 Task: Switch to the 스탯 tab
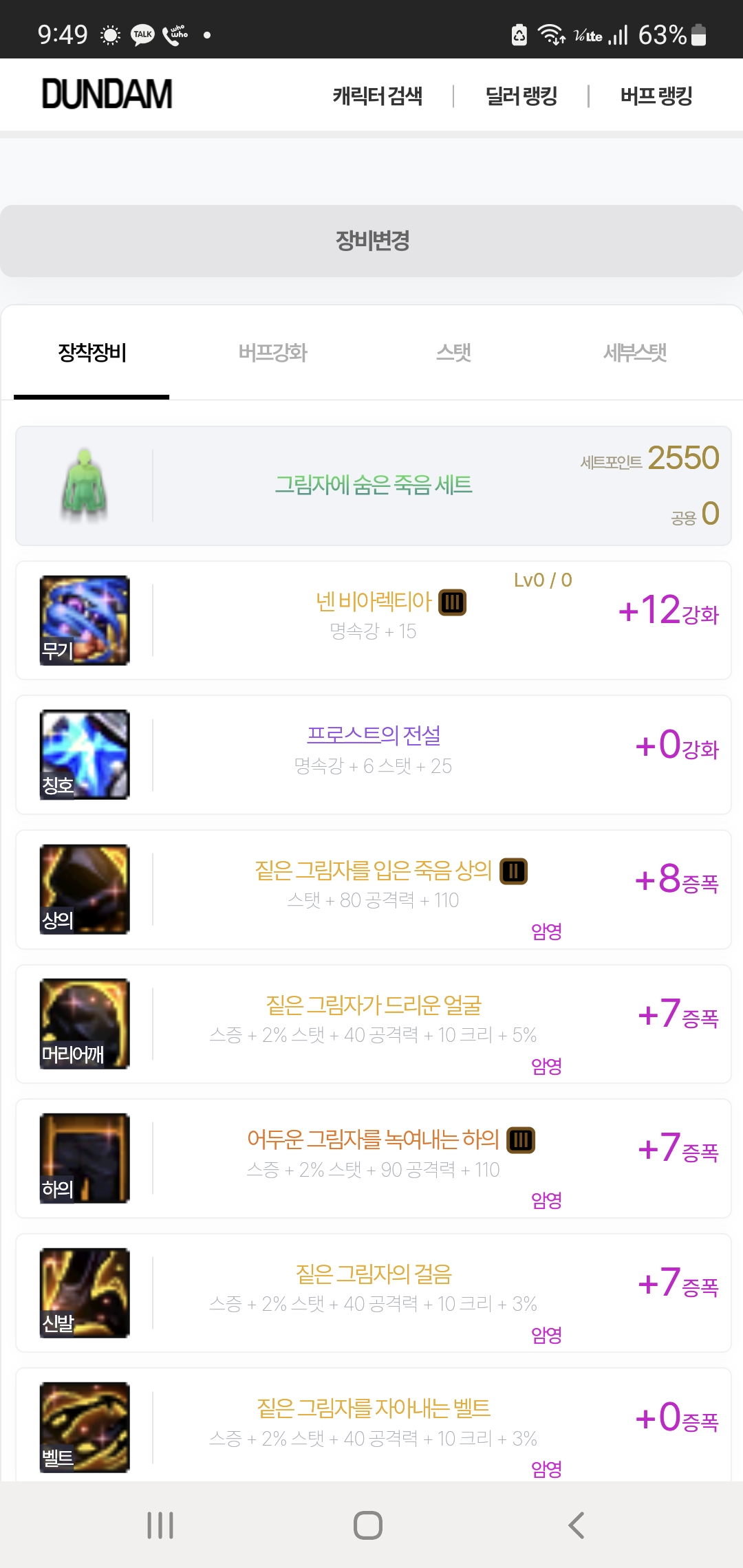pyautogui.click(x=453, y=353)
